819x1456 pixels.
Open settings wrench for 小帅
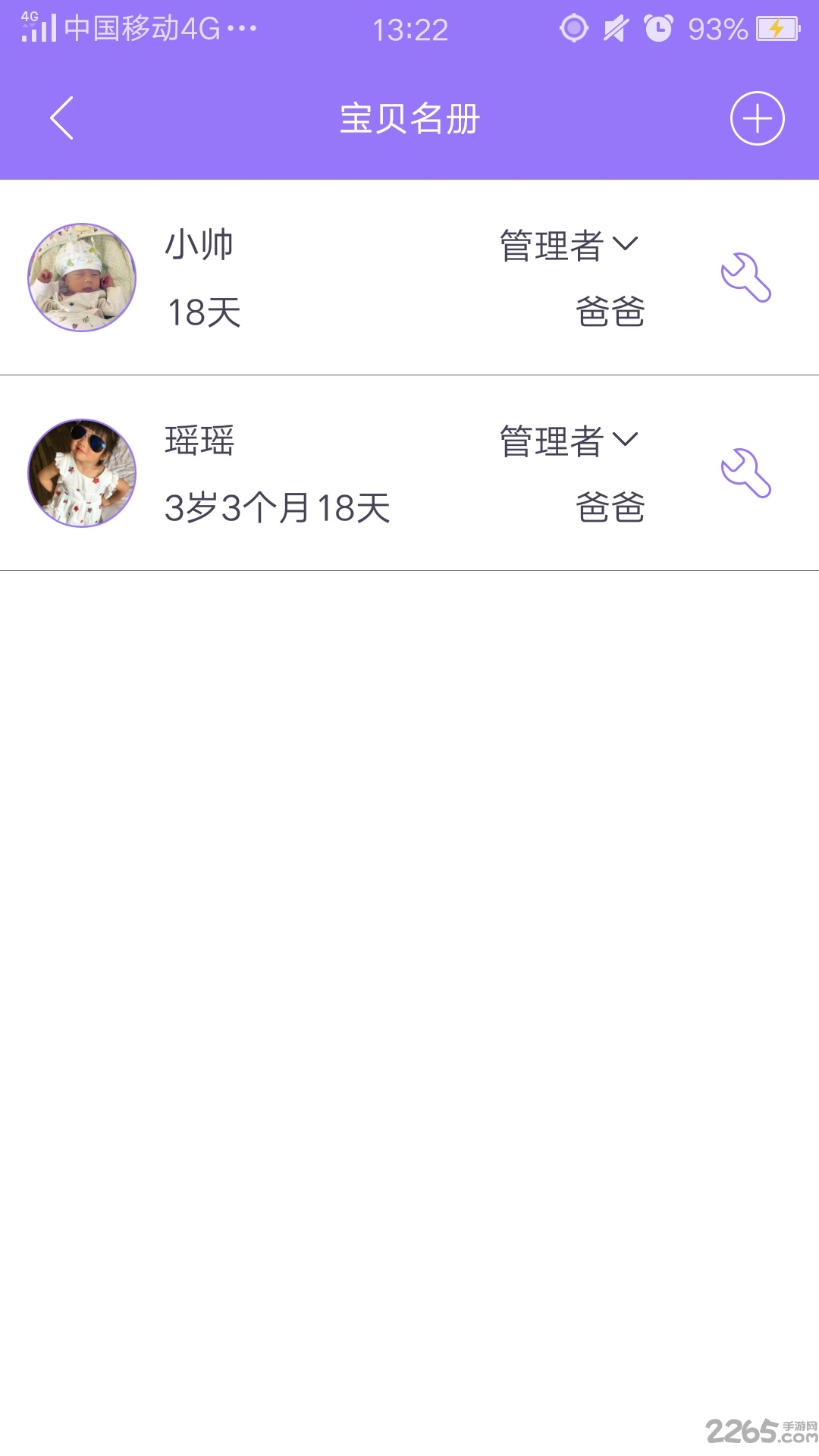745,278
